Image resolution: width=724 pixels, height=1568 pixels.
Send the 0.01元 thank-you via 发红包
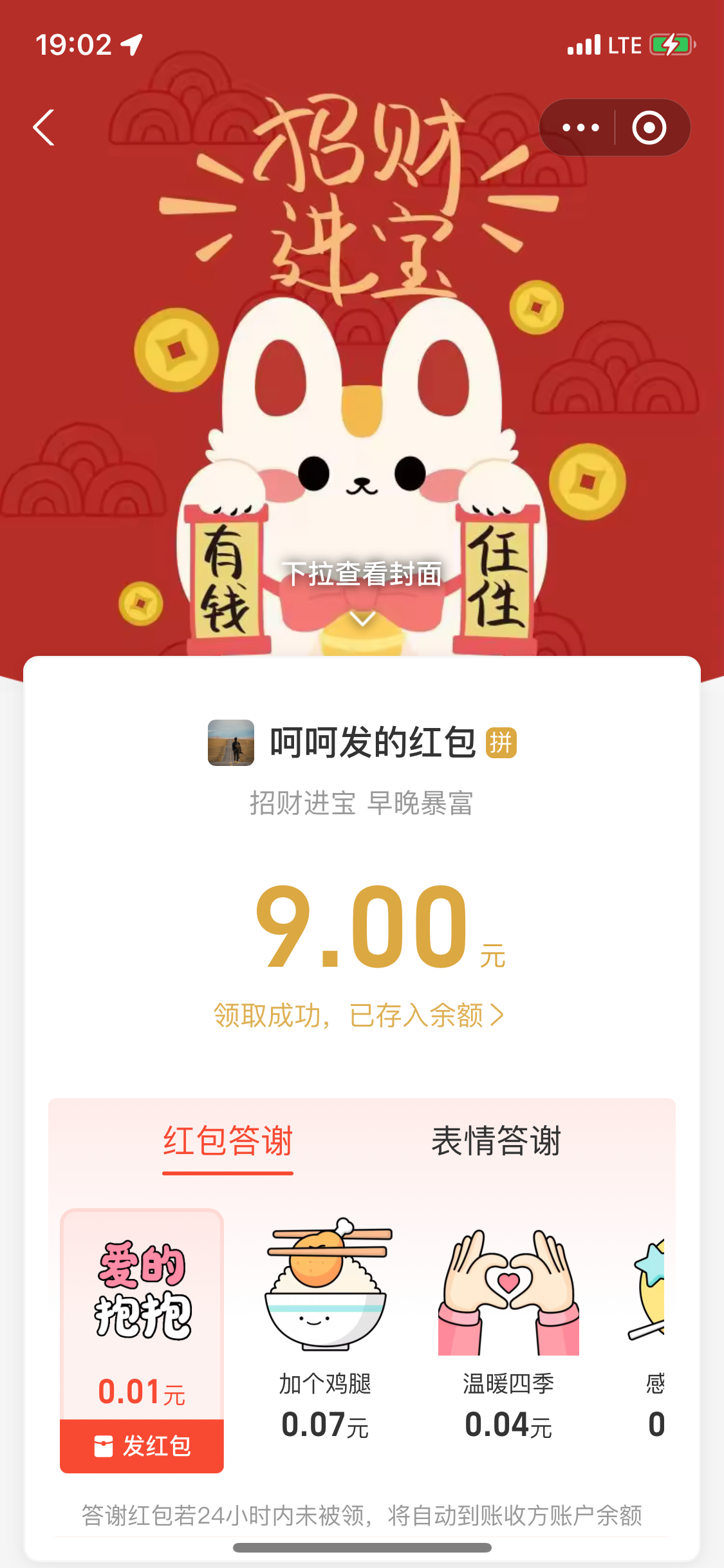pyautogui.click(x=142, y=1446)
